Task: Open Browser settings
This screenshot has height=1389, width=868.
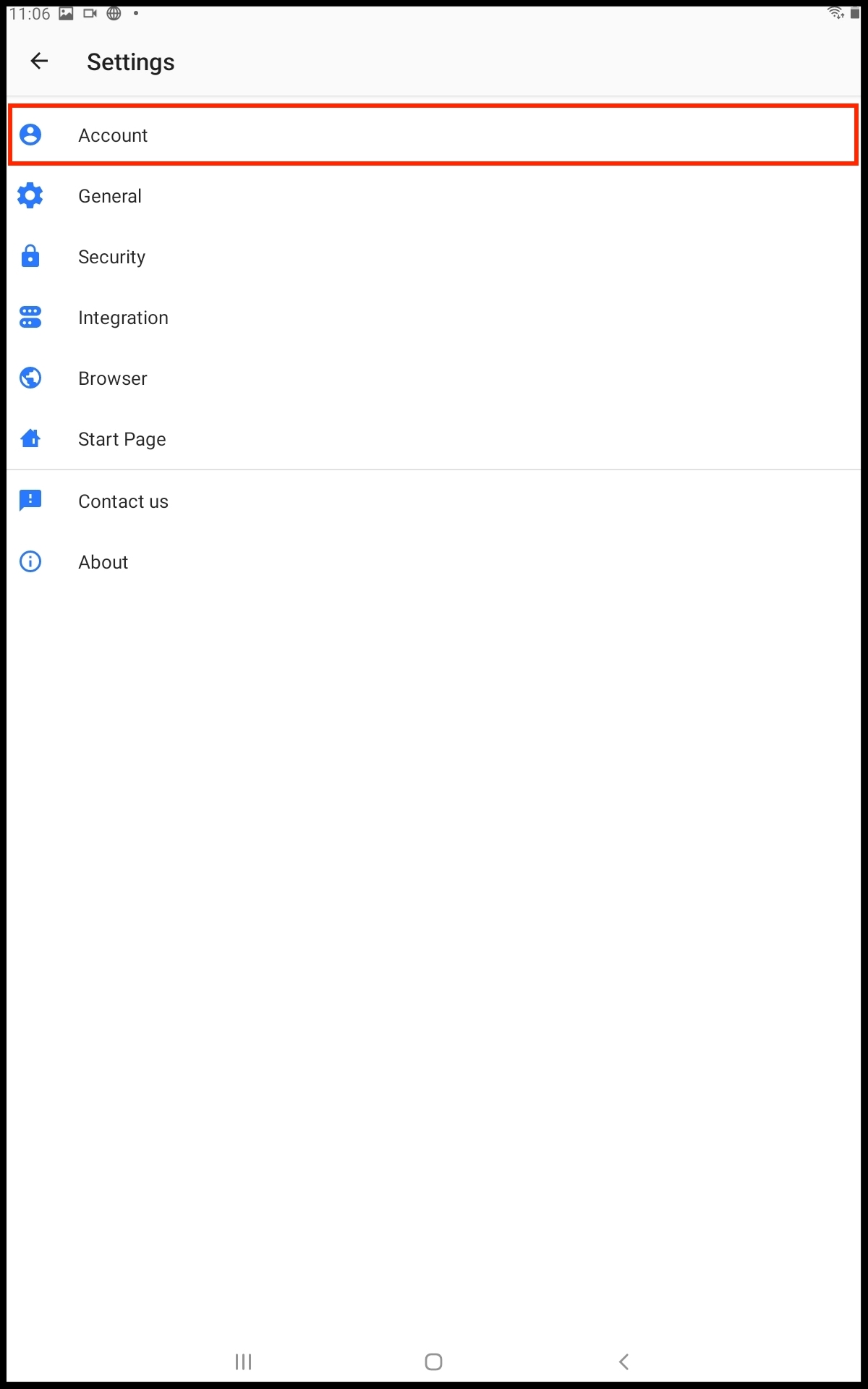Action: coord(112,378)
